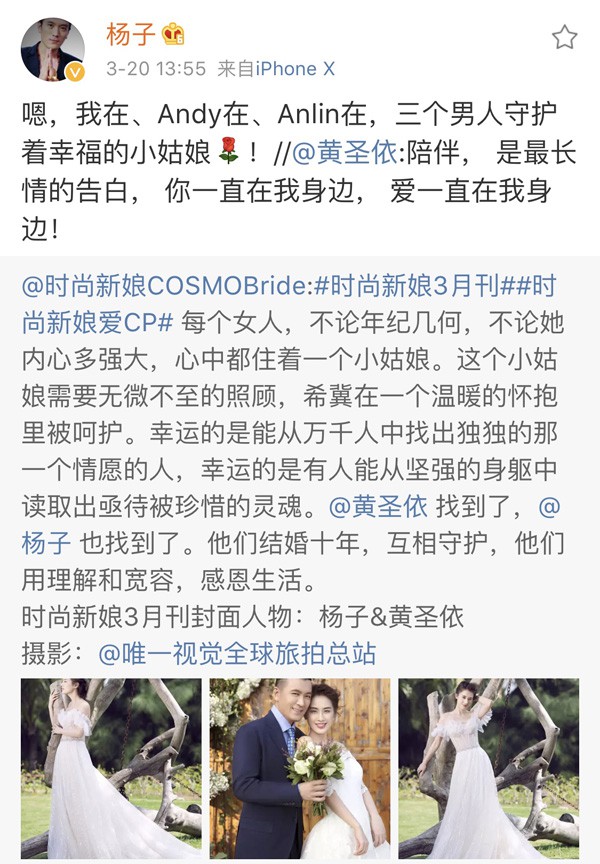Viewport: 600px width, 864px height.
Task: Open #时尚新娘爱CP# hashtag topic
Action: click(x=95, y=320)
